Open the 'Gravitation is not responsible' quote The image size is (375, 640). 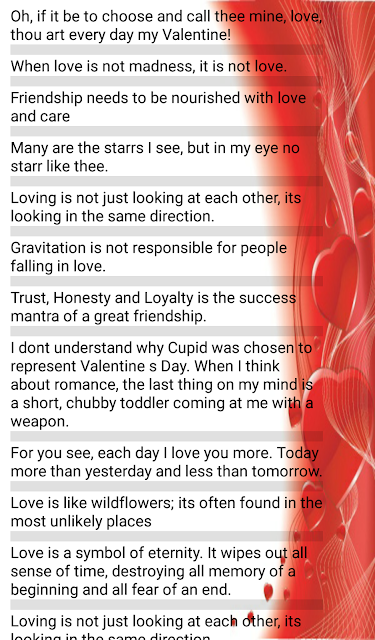(166, 257)
